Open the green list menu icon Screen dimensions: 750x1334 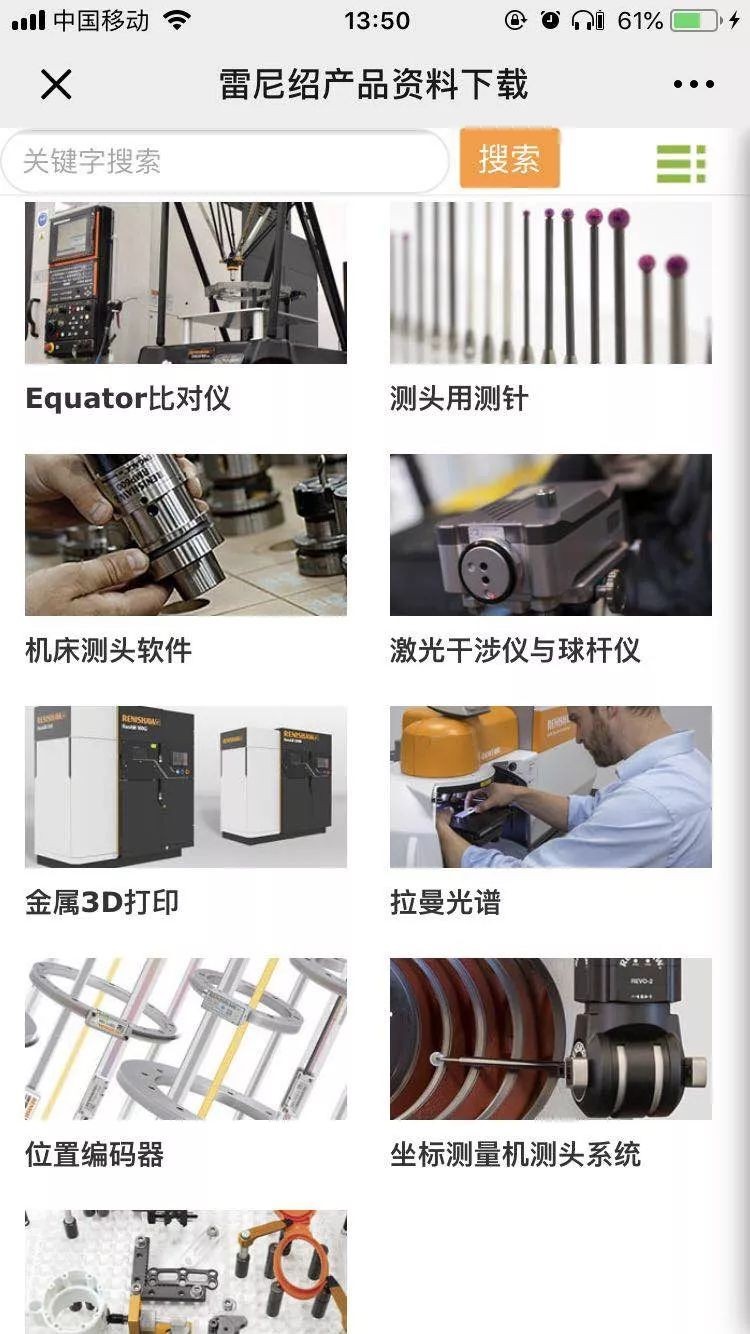tap(681, 163)
